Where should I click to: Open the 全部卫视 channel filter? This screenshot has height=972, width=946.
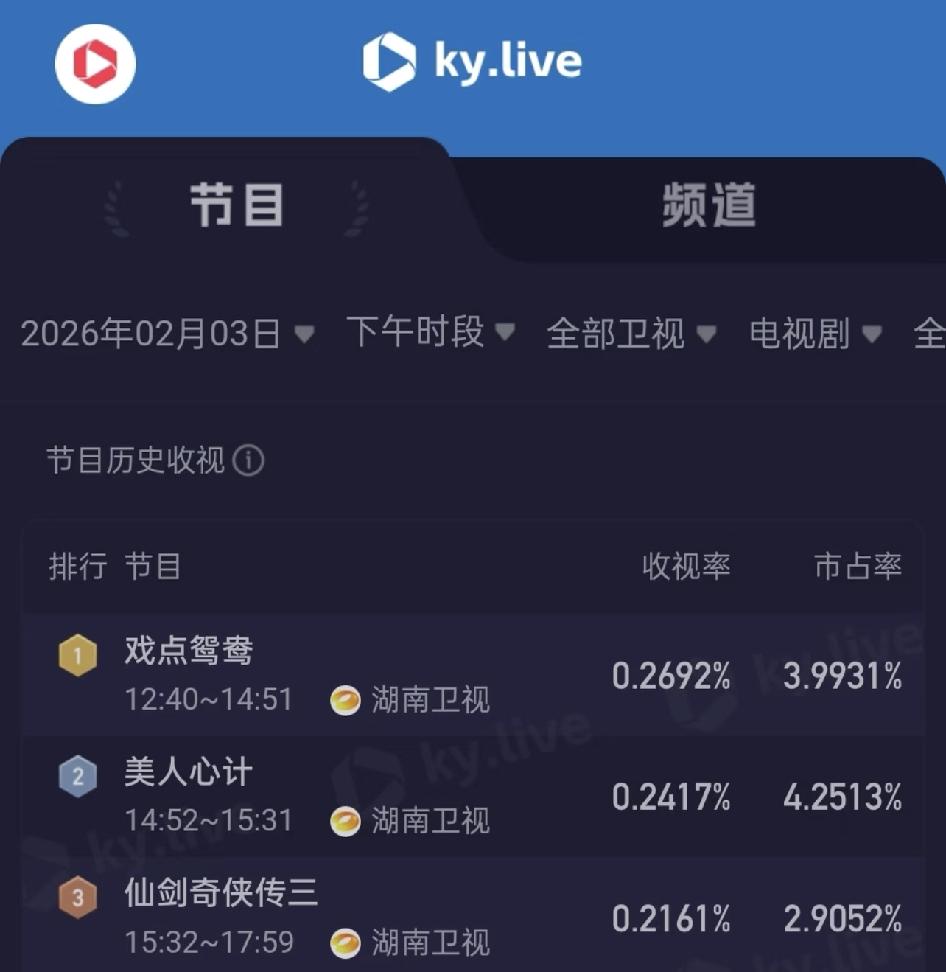(x=631, y=333)
